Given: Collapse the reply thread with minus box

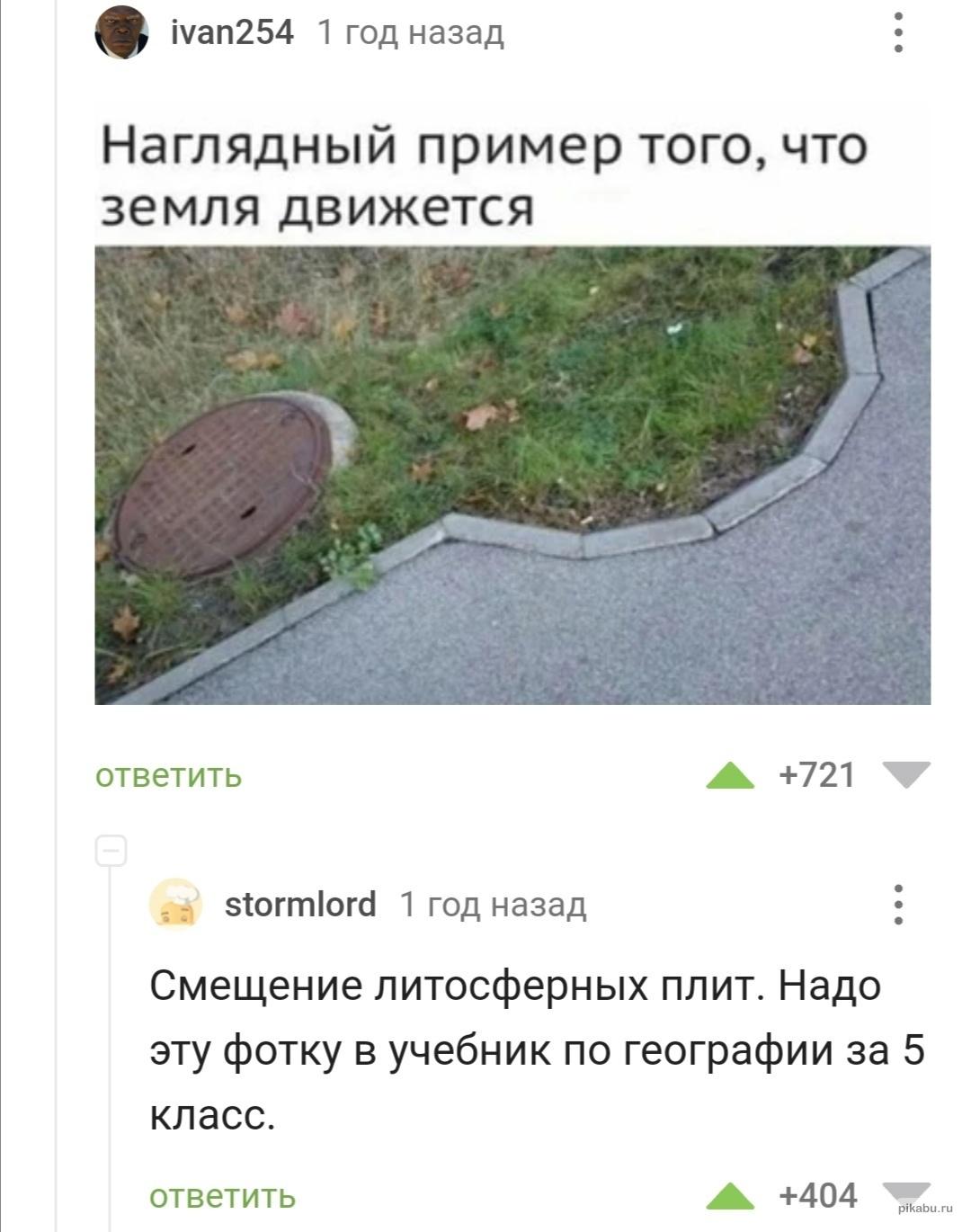Looking at the screenshot, I should point(111,851).
